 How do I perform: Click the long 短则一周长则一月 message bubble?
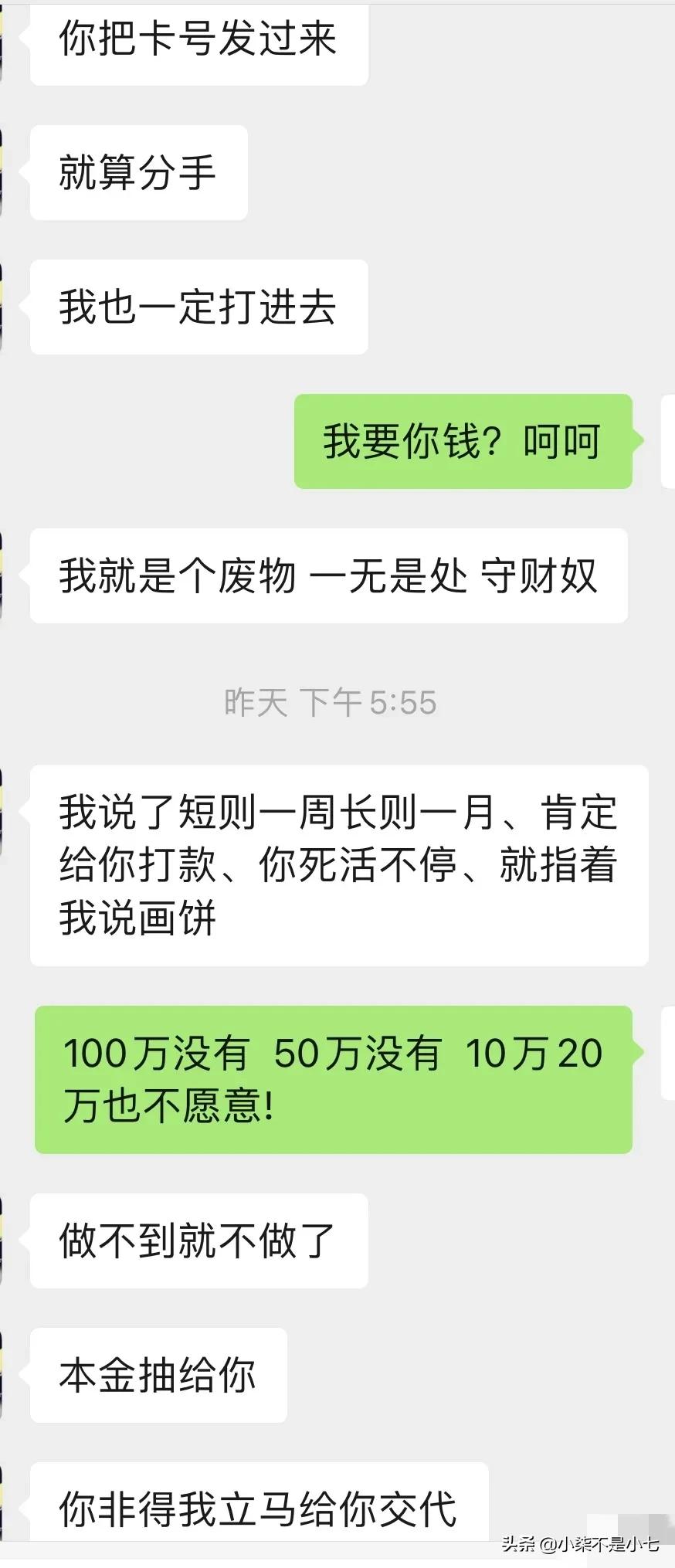point(337,864)
